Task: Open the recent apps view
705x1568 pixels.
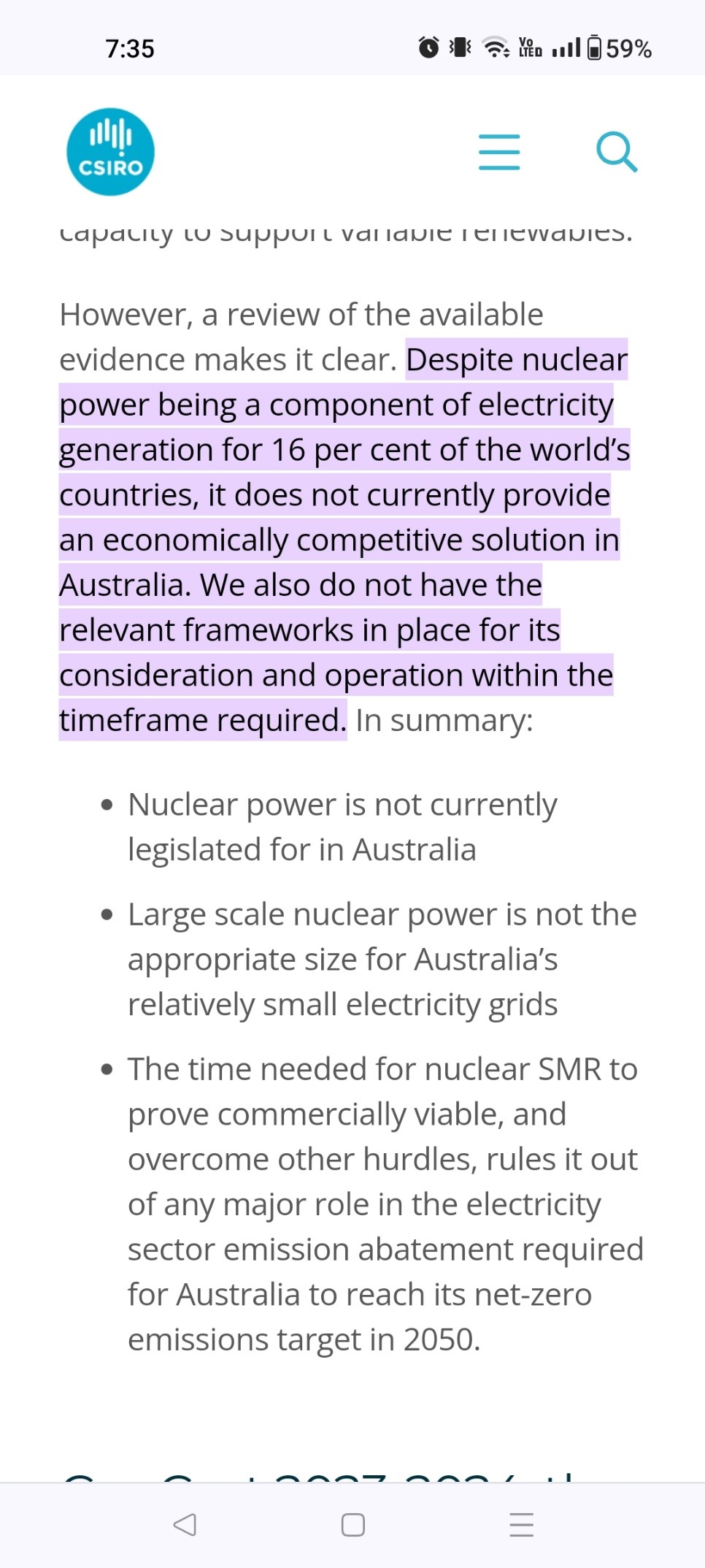Action: point(521,1524)
